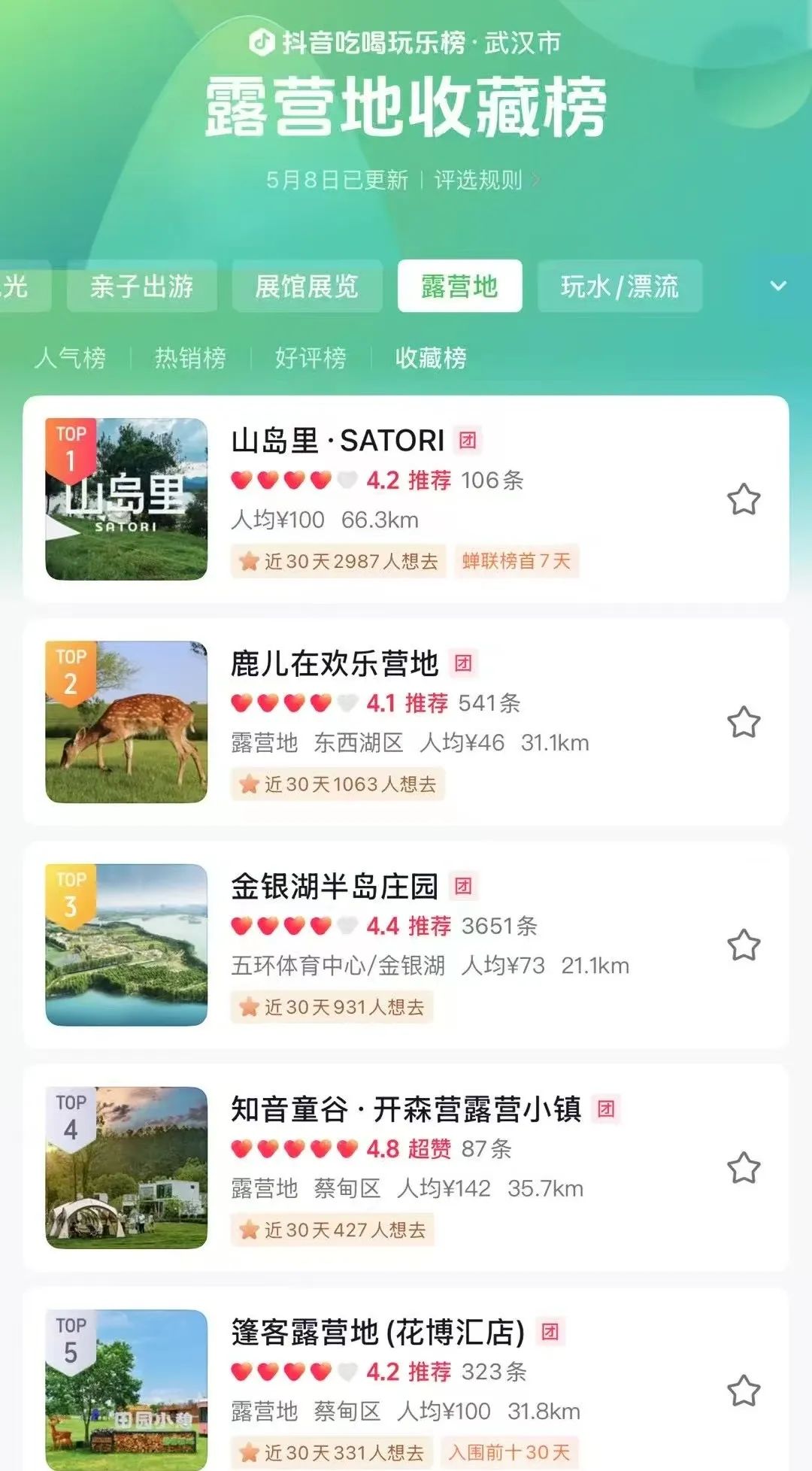Switch to the 玩水/漂流 category
812x1471 pixels.
(x=620, y=287)
